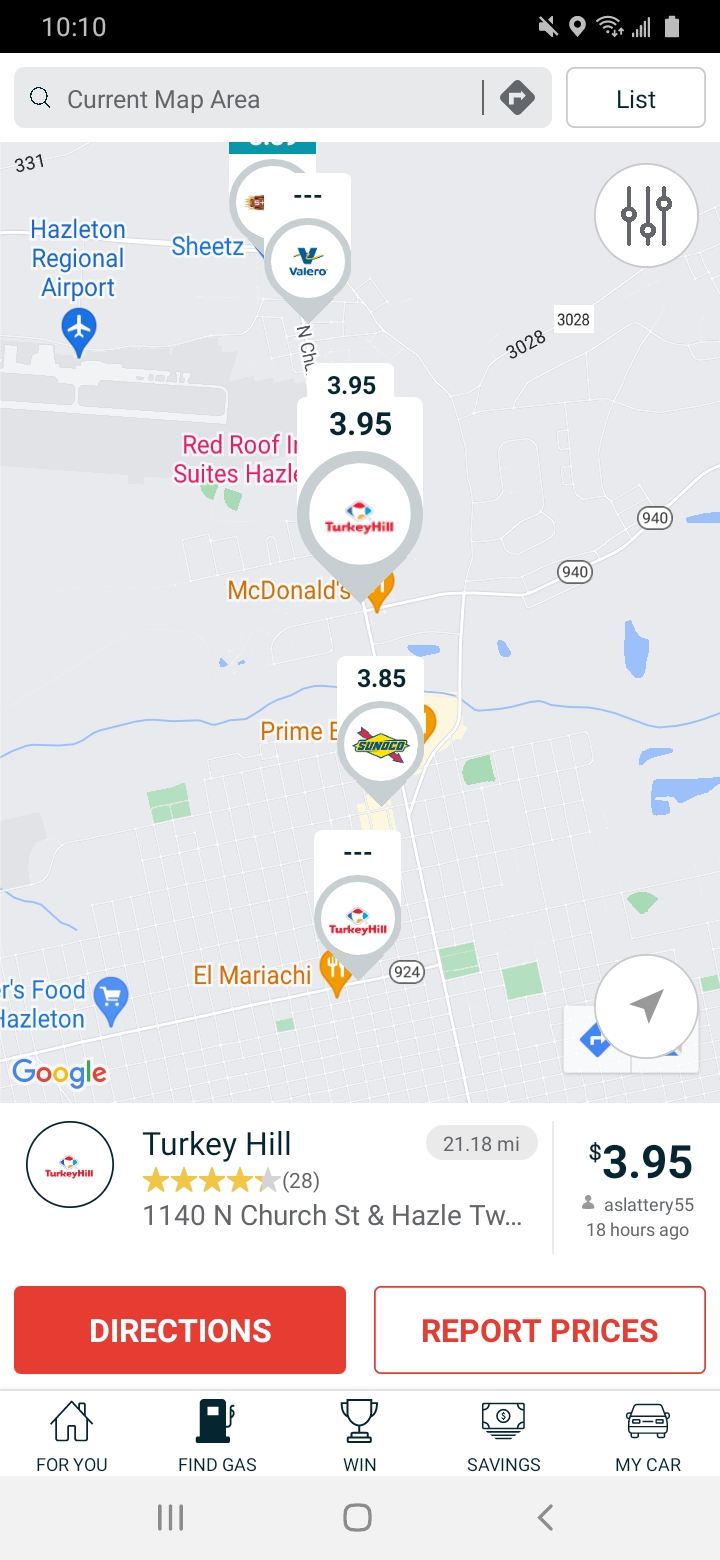Tap the route directions icon in search bar
This screenshot has height=1560, width=720.
click(x=517, y=98)
